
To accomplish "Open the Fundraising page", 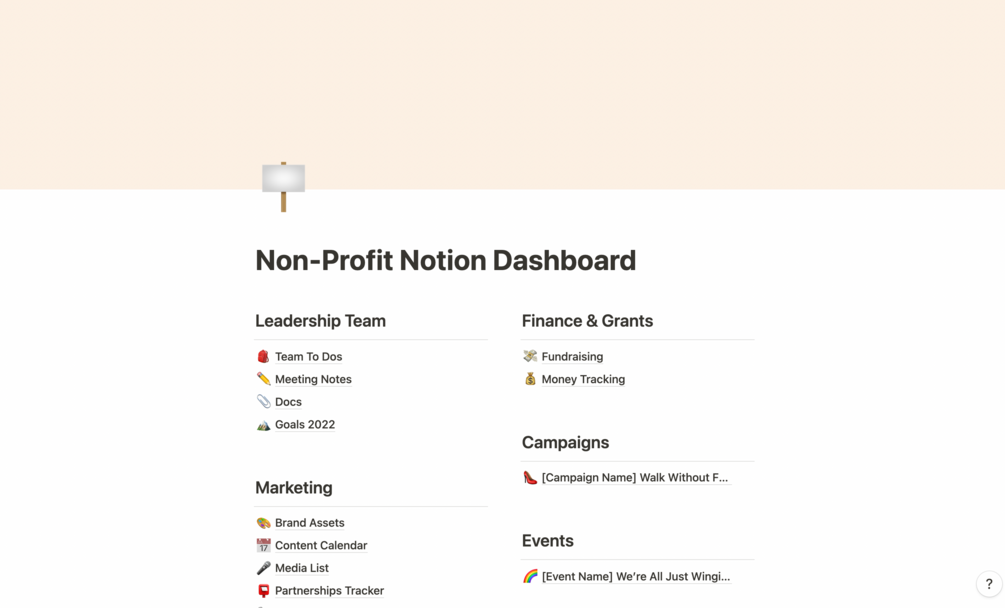I will 572,357.
